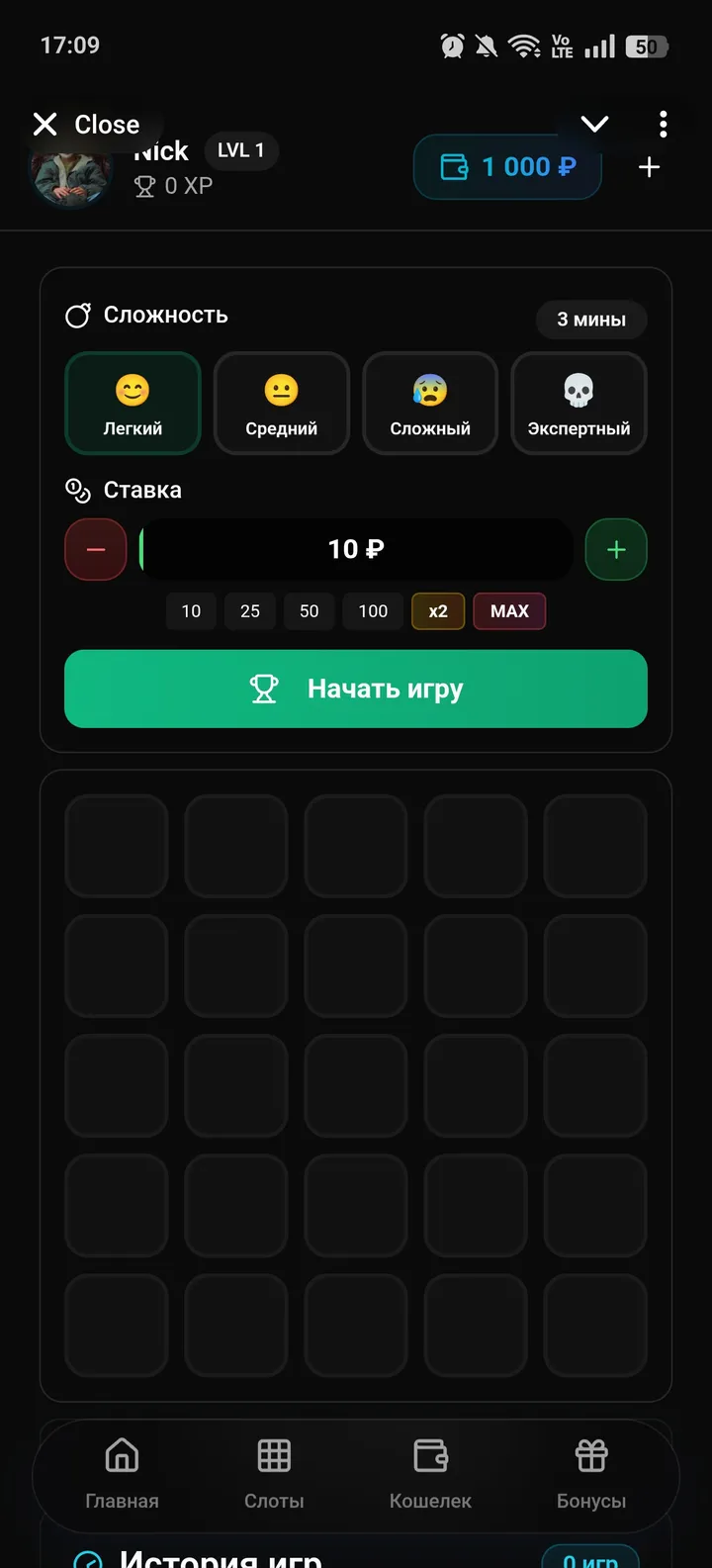Open the Слоты grid icon
Viewport: 712px width, 1568px height.
pyautogui.click(x=273, y=1456)
